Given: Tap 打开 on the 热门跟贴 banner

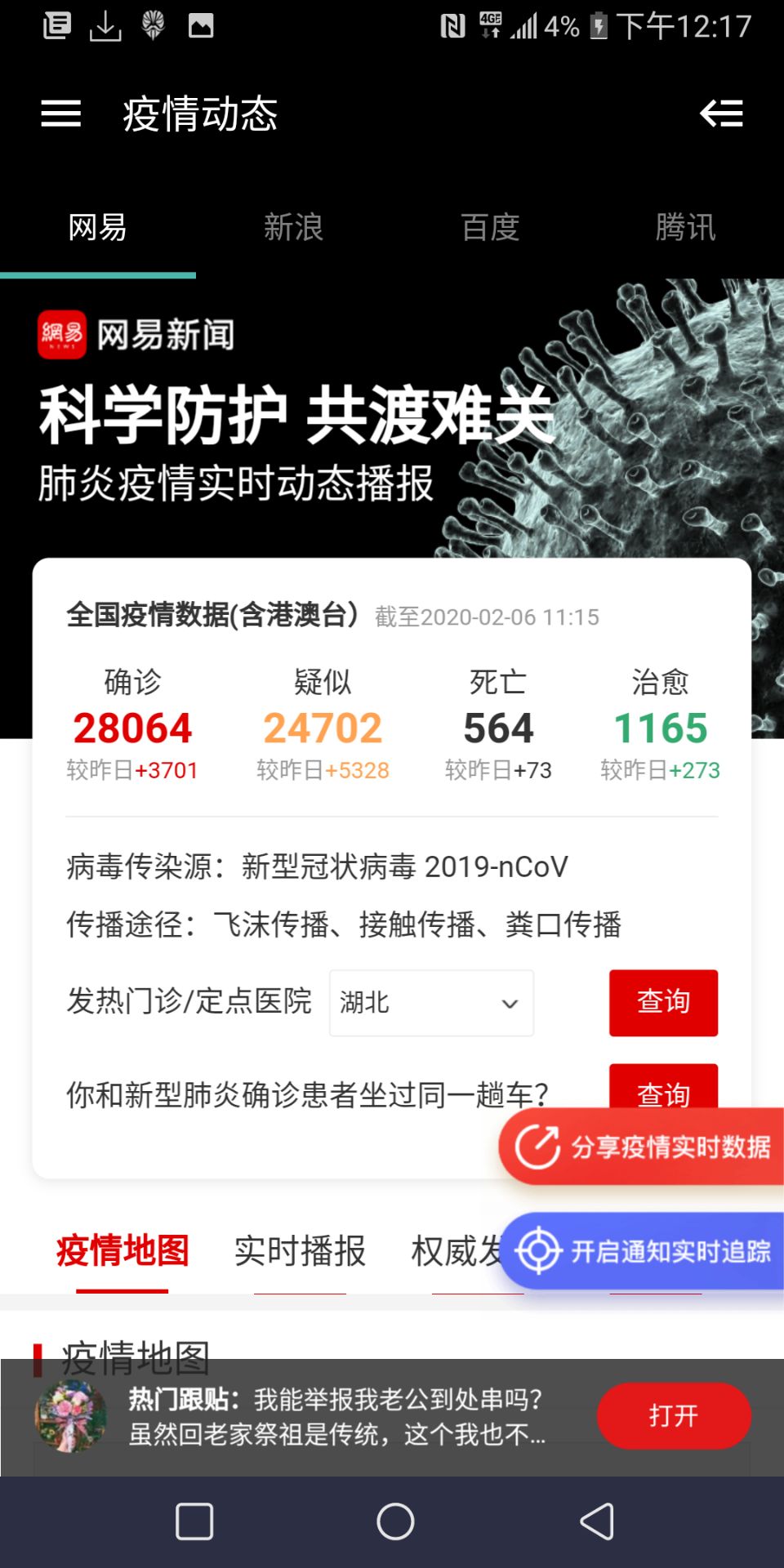Looking at the screenshot, I should click(674, 1415).
